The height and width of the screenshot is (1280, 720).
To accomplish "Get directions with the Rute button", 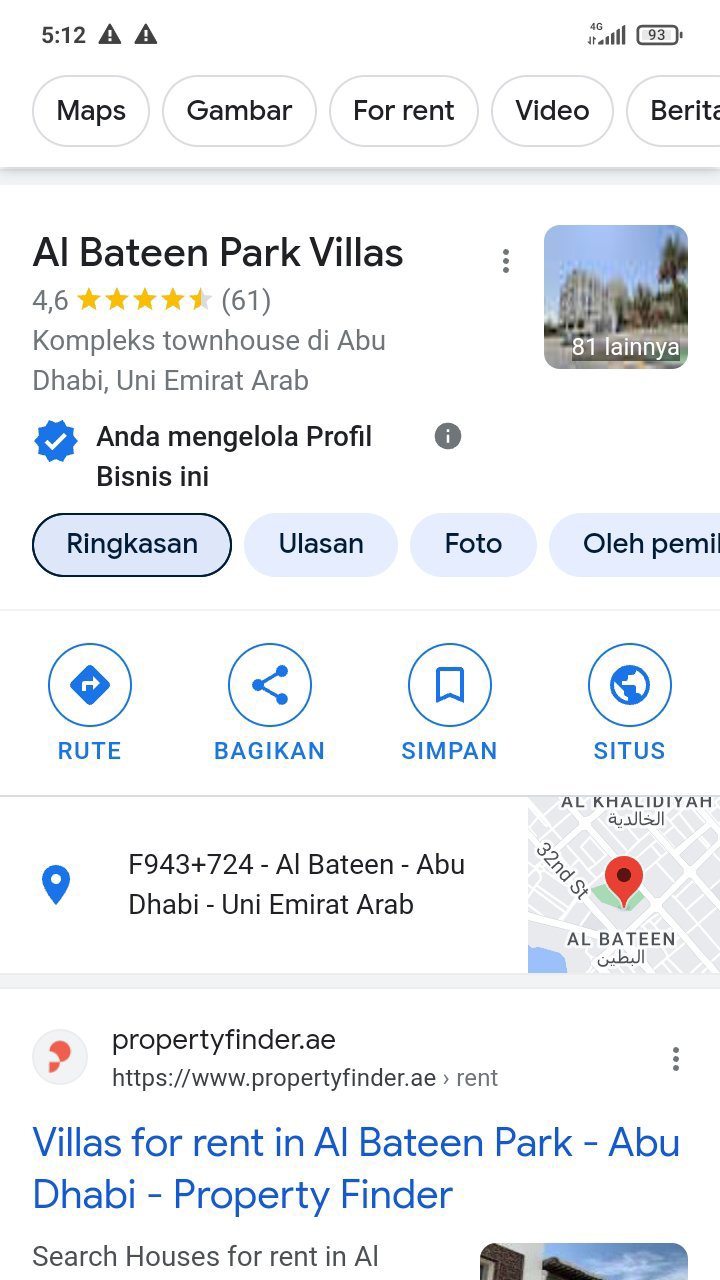I will pos(90,703).
